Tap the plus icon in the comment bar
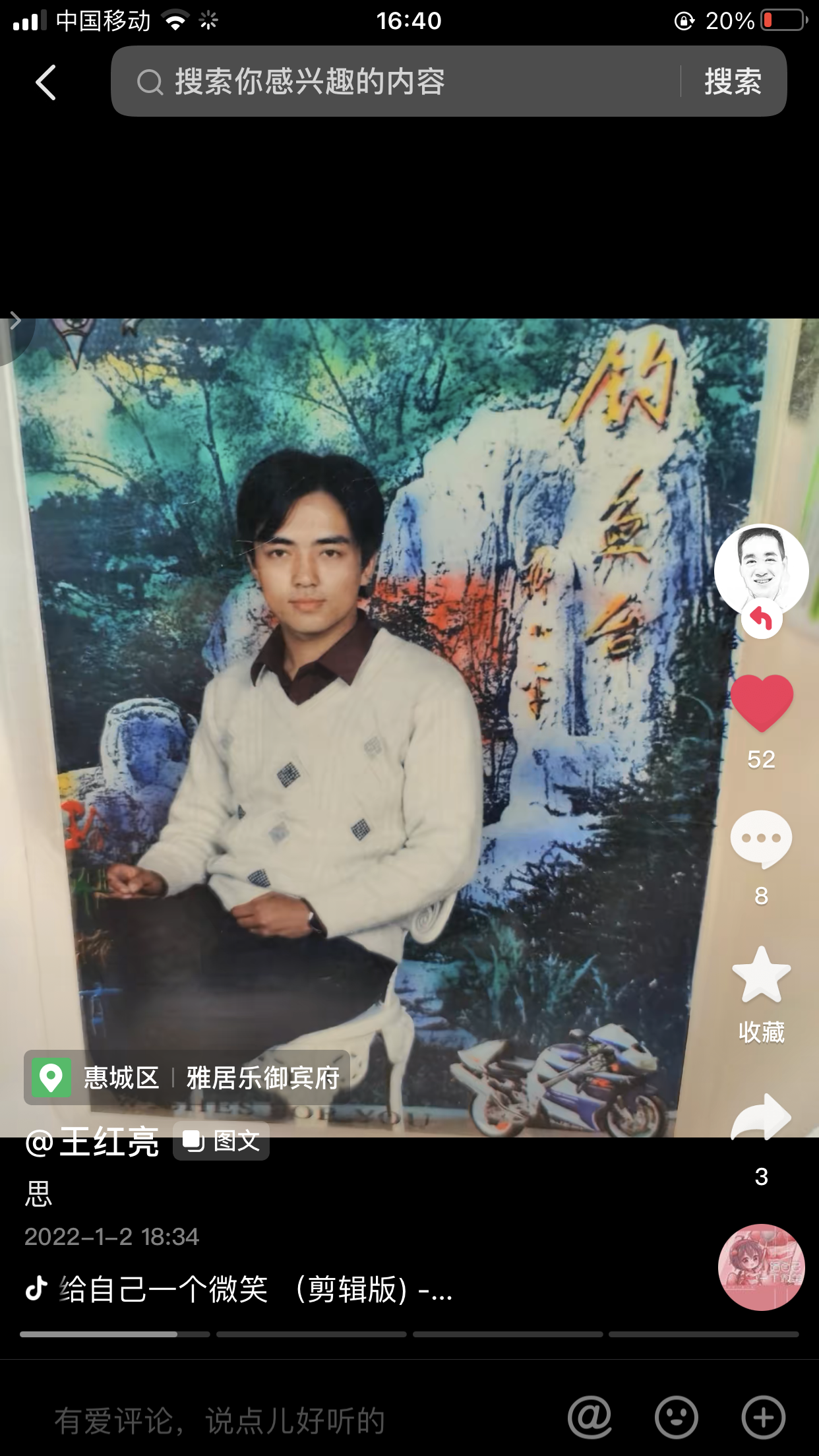The width and height of the screenshot is (819, 1456). [763, 1417]
